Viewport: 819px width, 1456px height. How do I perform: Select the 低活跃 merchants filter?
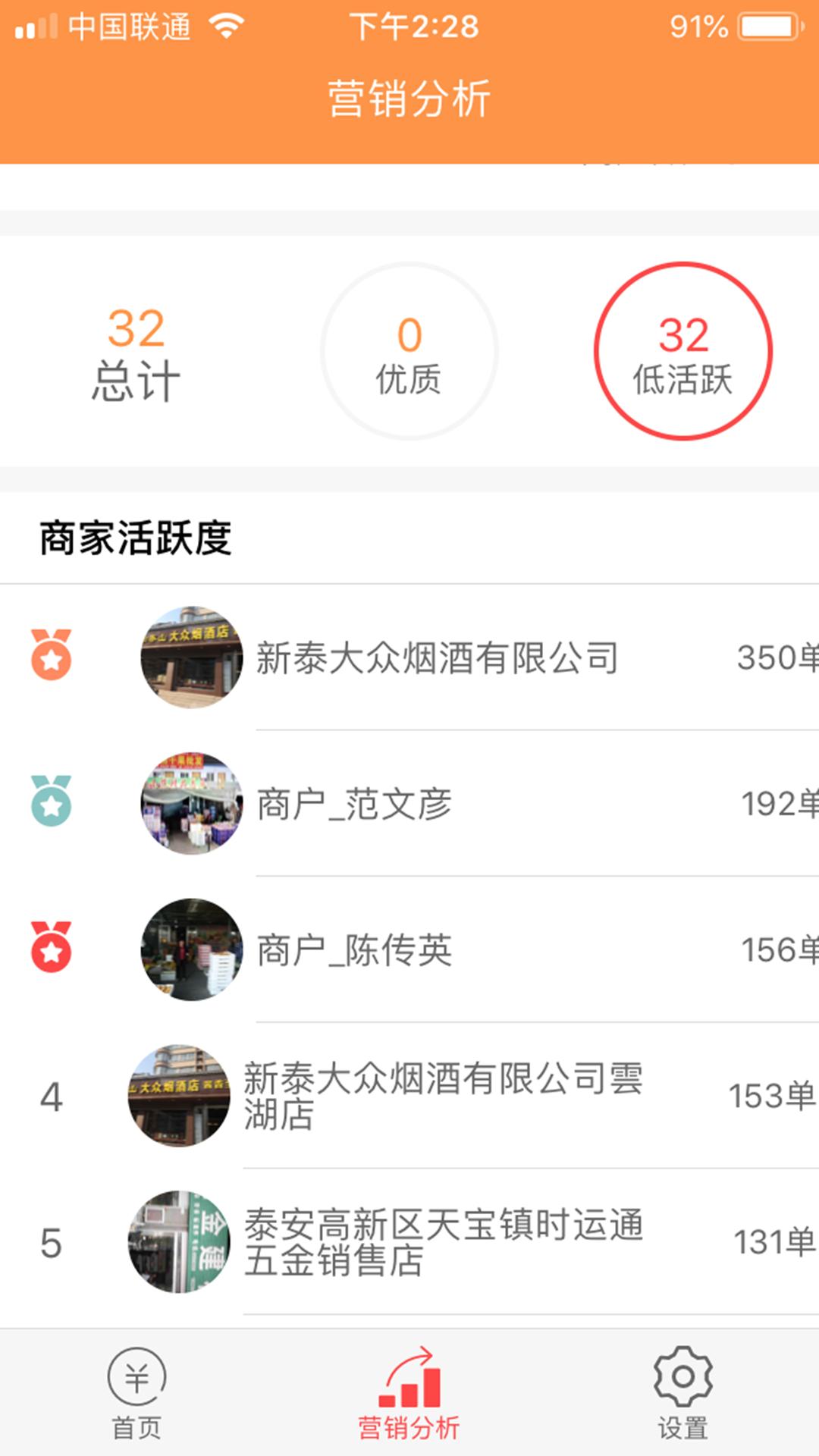tap(682, 352)
